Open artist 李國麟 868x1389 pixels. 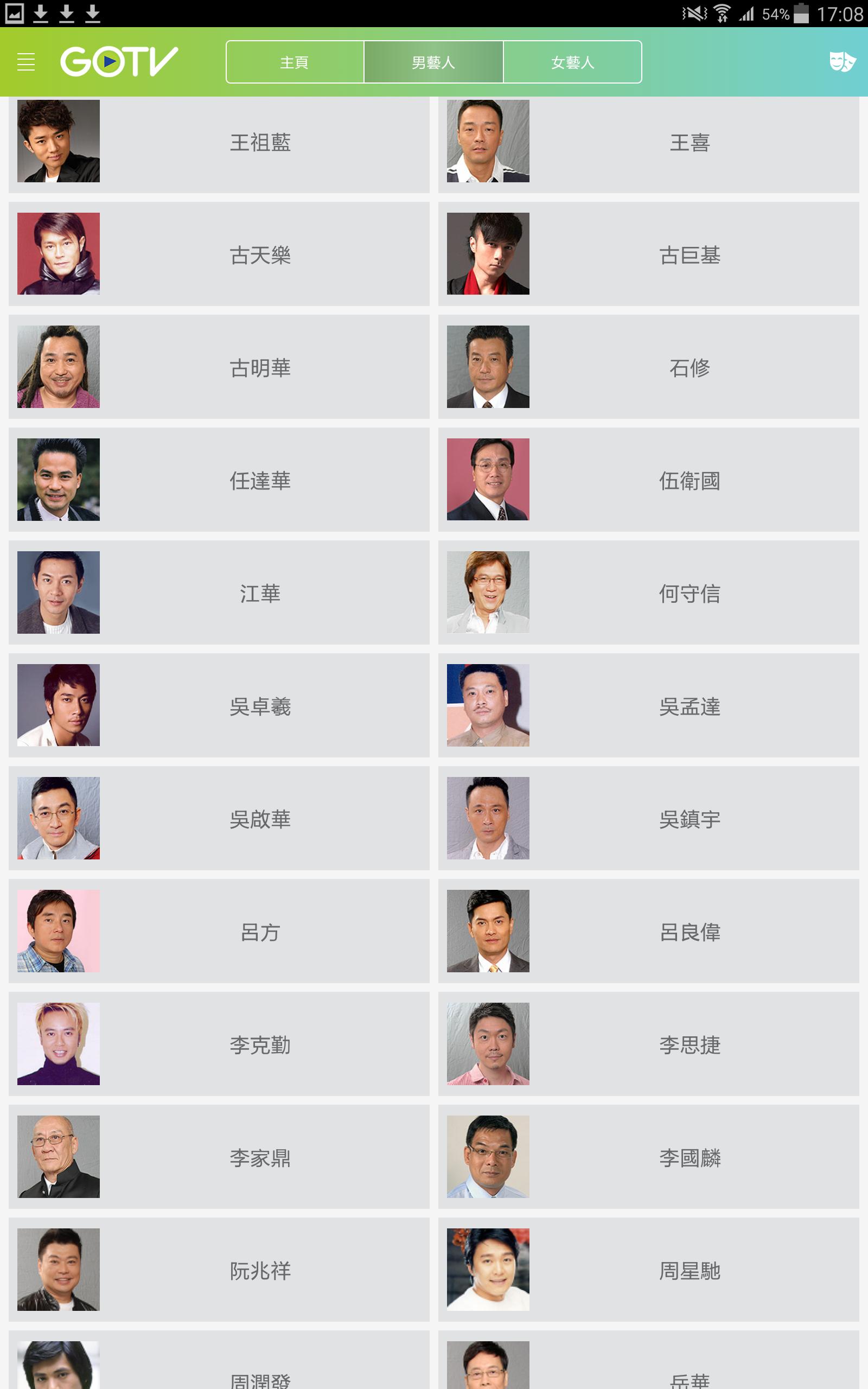click(648, 1157)
